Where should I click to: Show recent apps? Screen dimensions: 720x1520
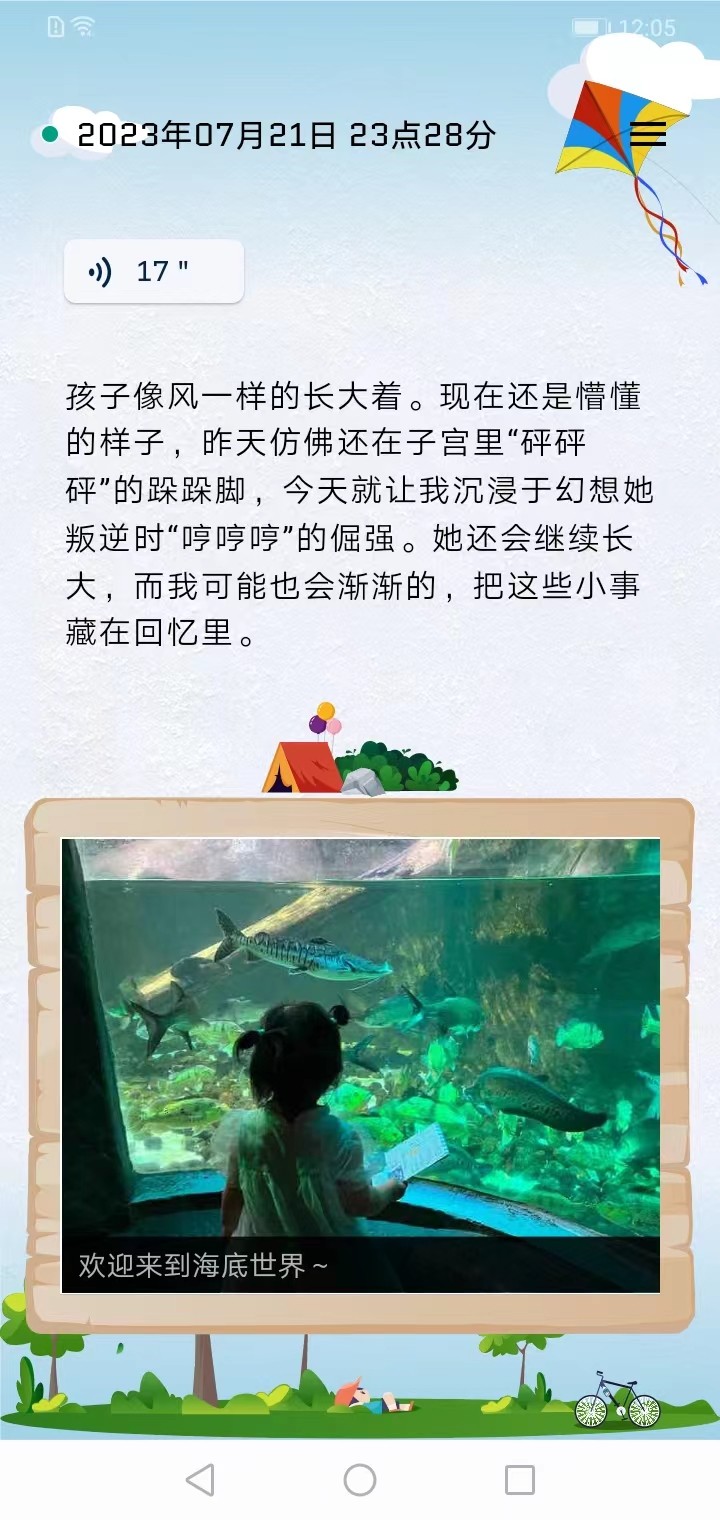coord(519,1480)
